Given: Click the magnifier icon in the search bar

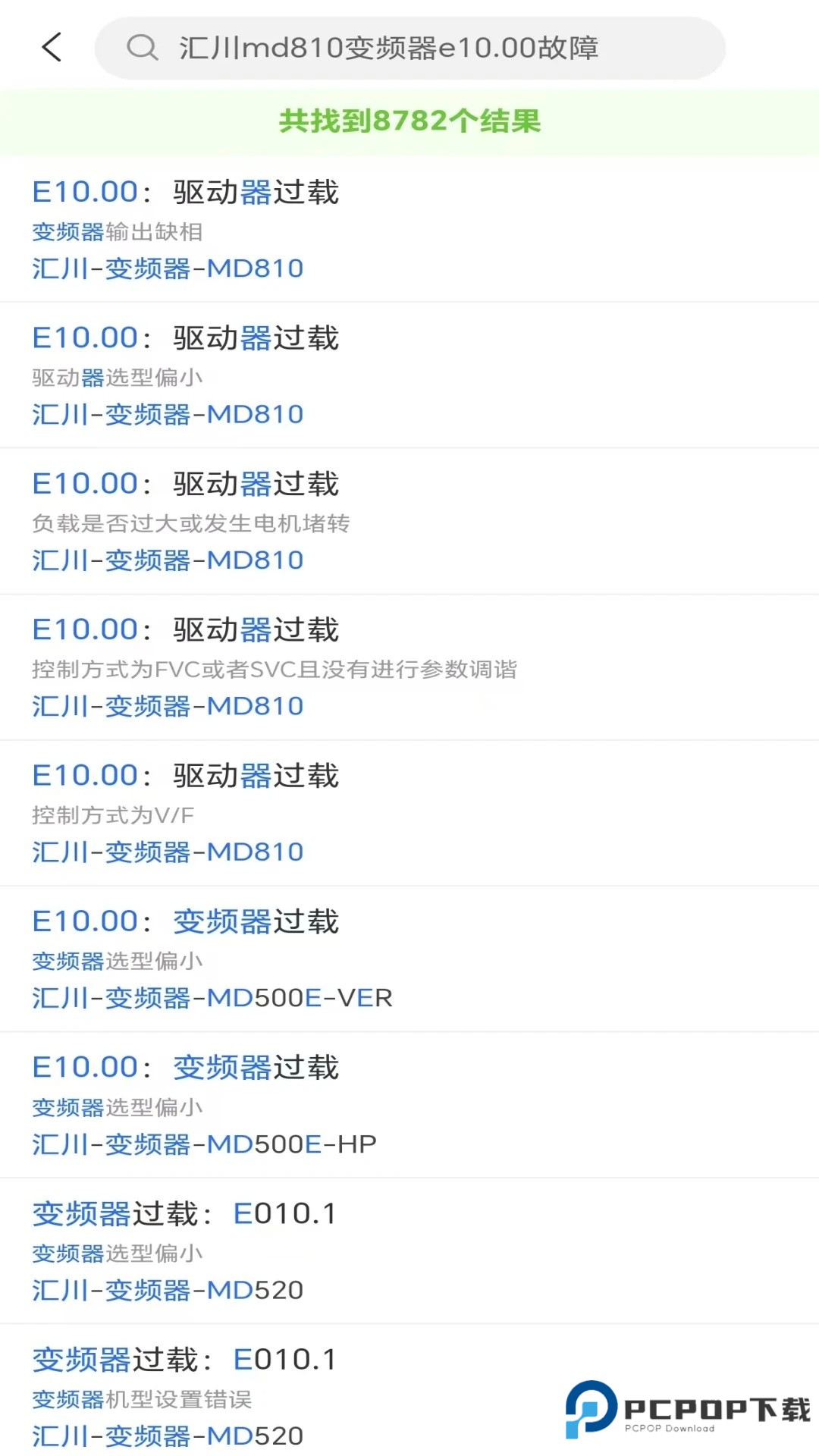Looking at the screenshot, I should click(x=141, y=47).
